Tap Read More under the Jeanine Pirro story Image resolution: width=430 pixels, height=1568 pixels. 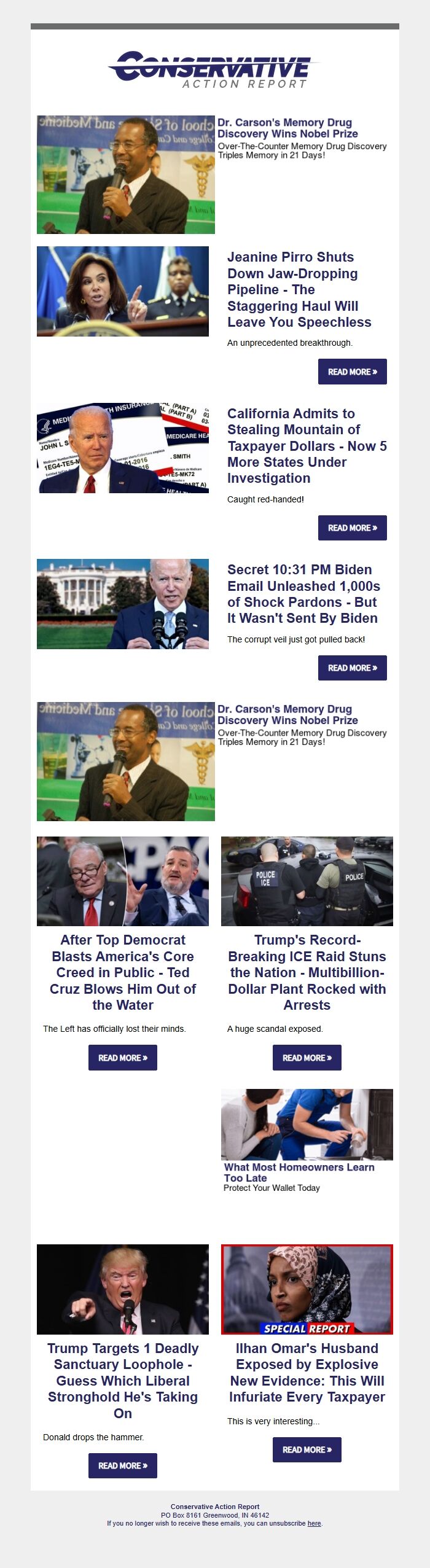tap(352, 372)
